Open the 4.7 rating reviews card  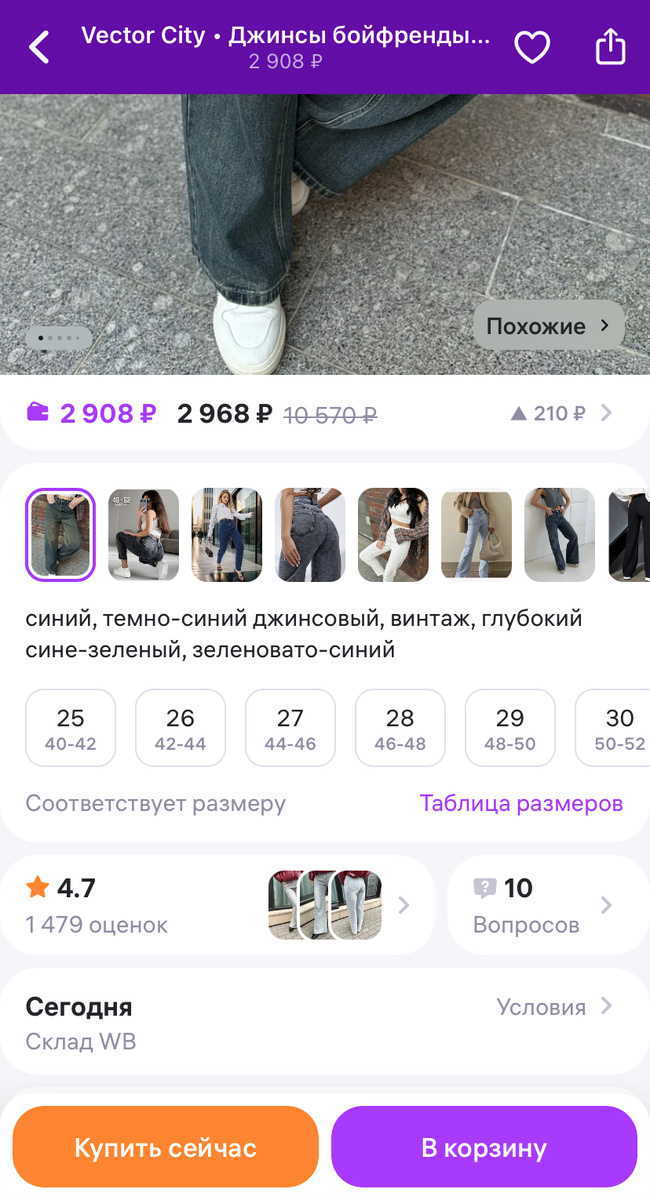click(x=216, y=905)
